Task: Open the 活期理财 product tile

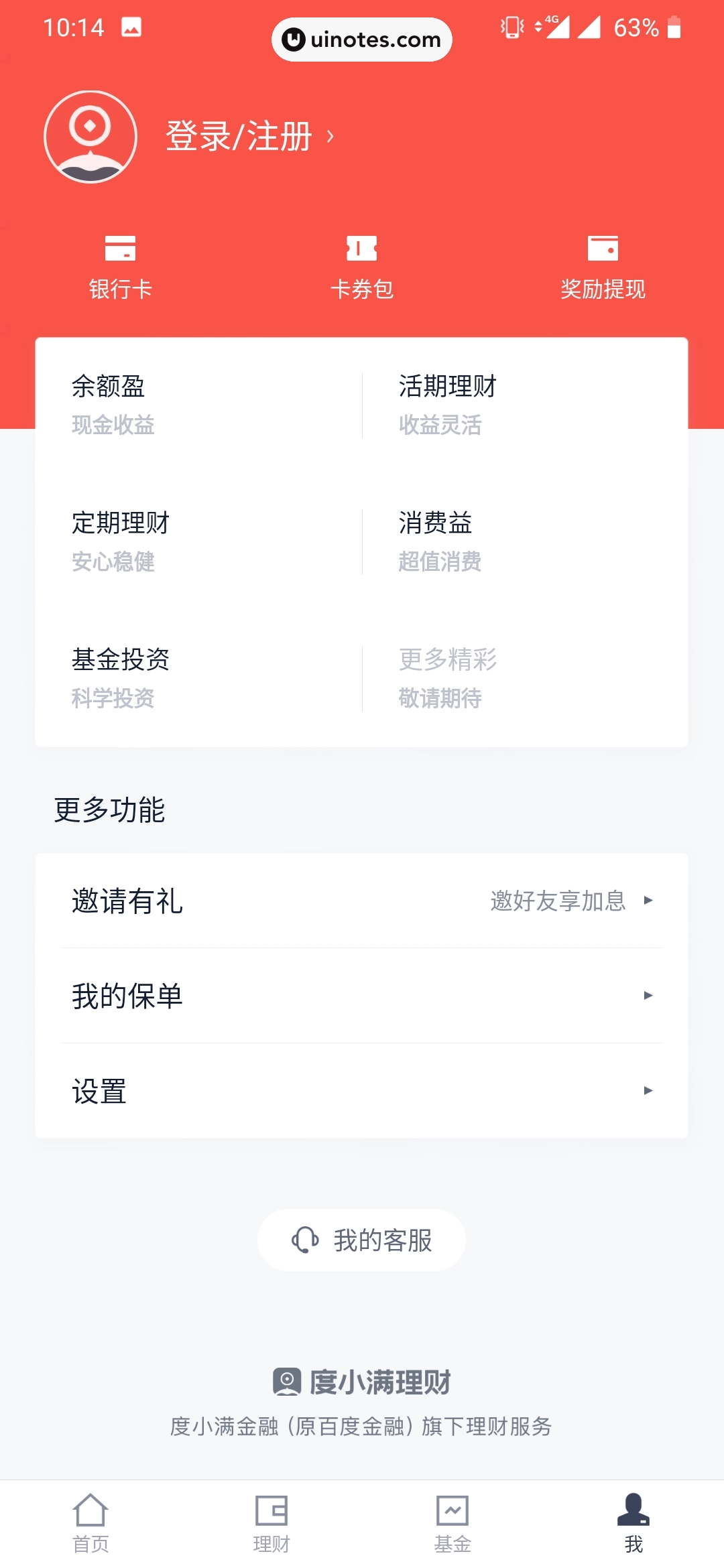Action: tap(525, 405)
